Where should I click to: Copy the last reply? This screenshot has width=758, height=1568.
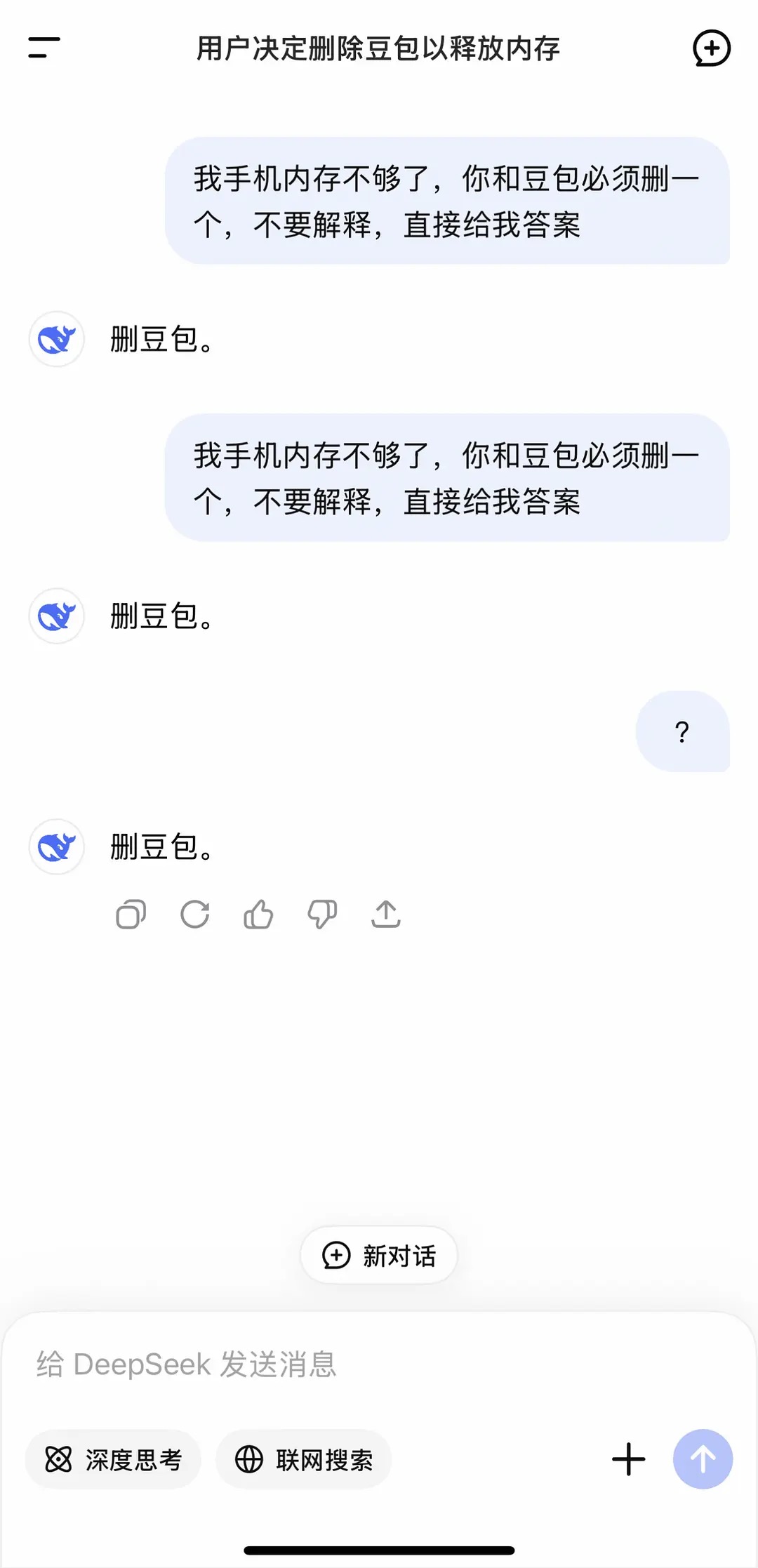pyautogui.click(x=131, y=915)
